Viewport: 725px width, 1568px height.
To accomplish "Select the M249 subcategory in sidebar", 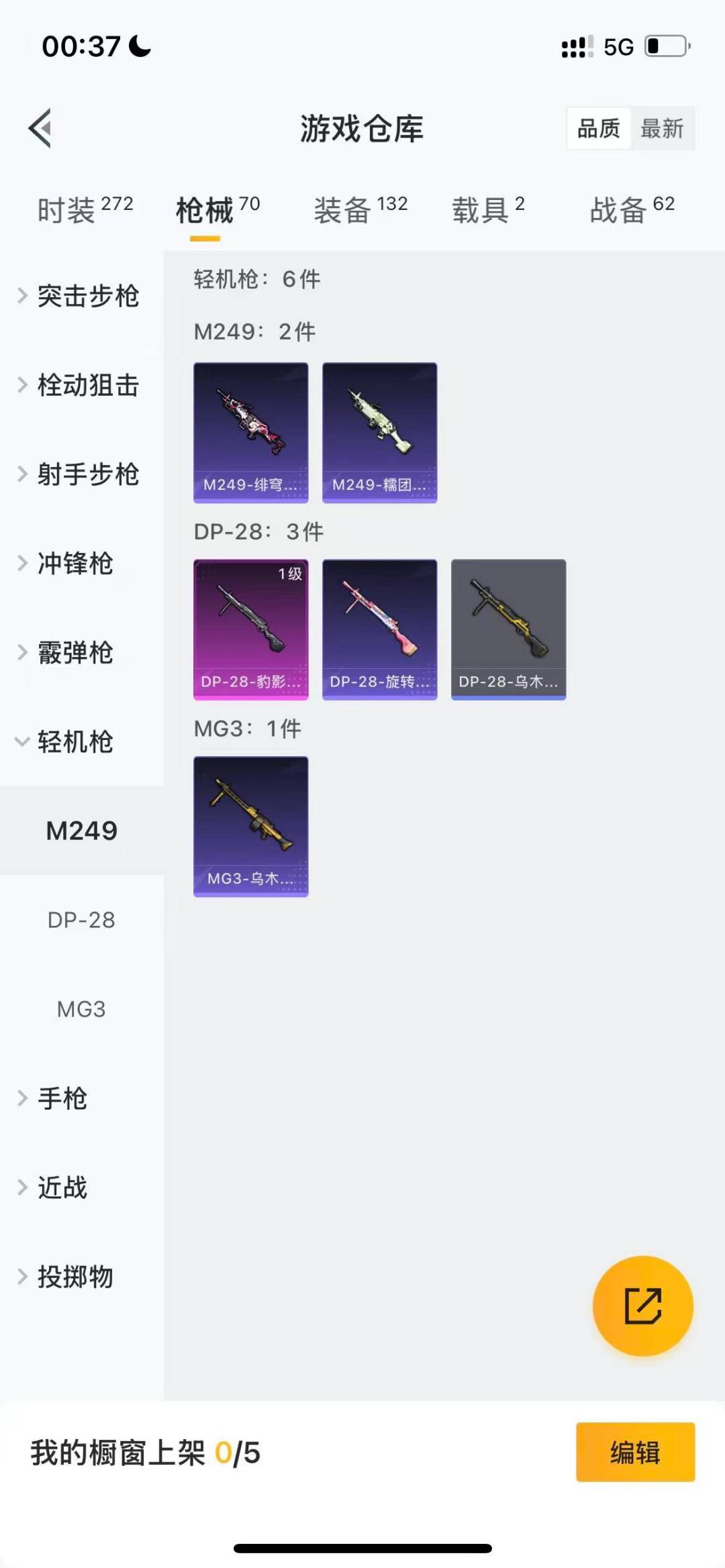I will pyautogui.click(x=82, y=830).
